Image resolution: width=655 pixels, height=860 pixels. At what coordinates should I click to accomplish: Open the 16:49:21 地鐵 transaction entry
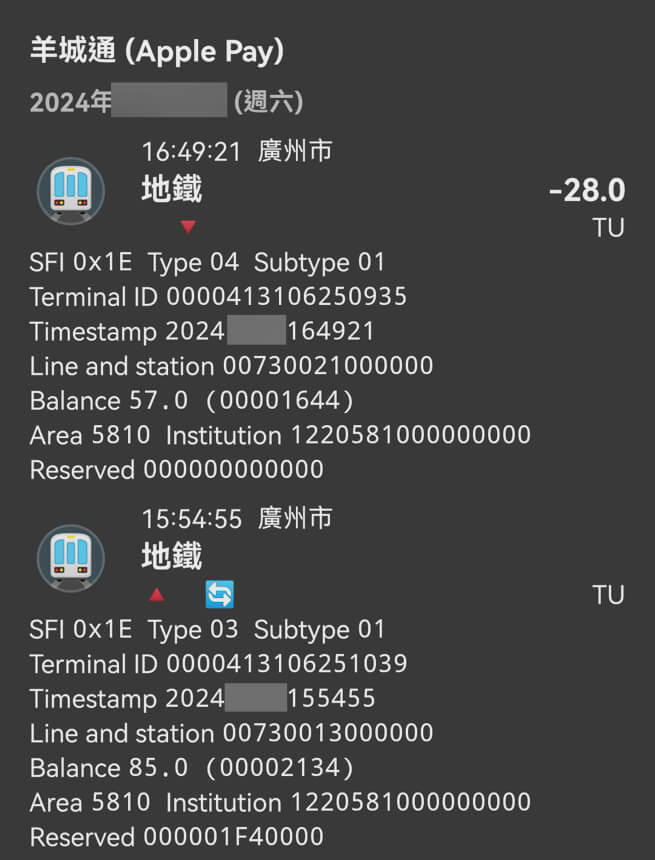click(172, 189)
